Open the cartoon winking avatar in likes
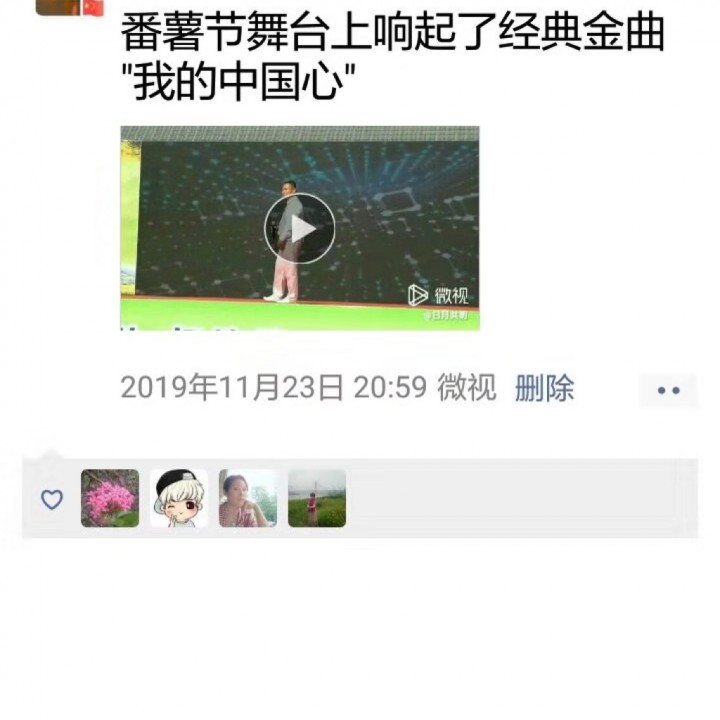 (179, 498)
